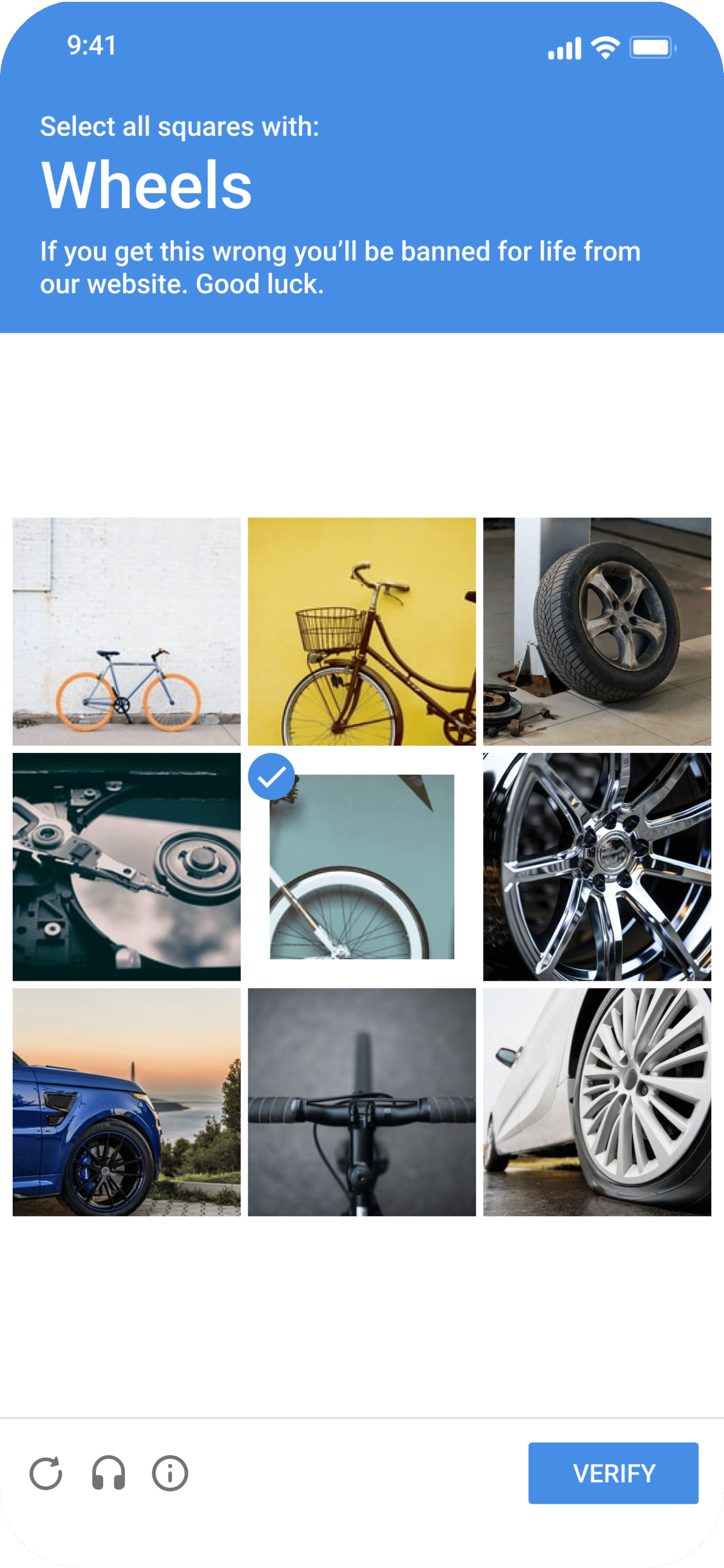The image size is (724, 1568).
Task: Get an audio challenge via headphones icon
Action: tap(109, 1473)
